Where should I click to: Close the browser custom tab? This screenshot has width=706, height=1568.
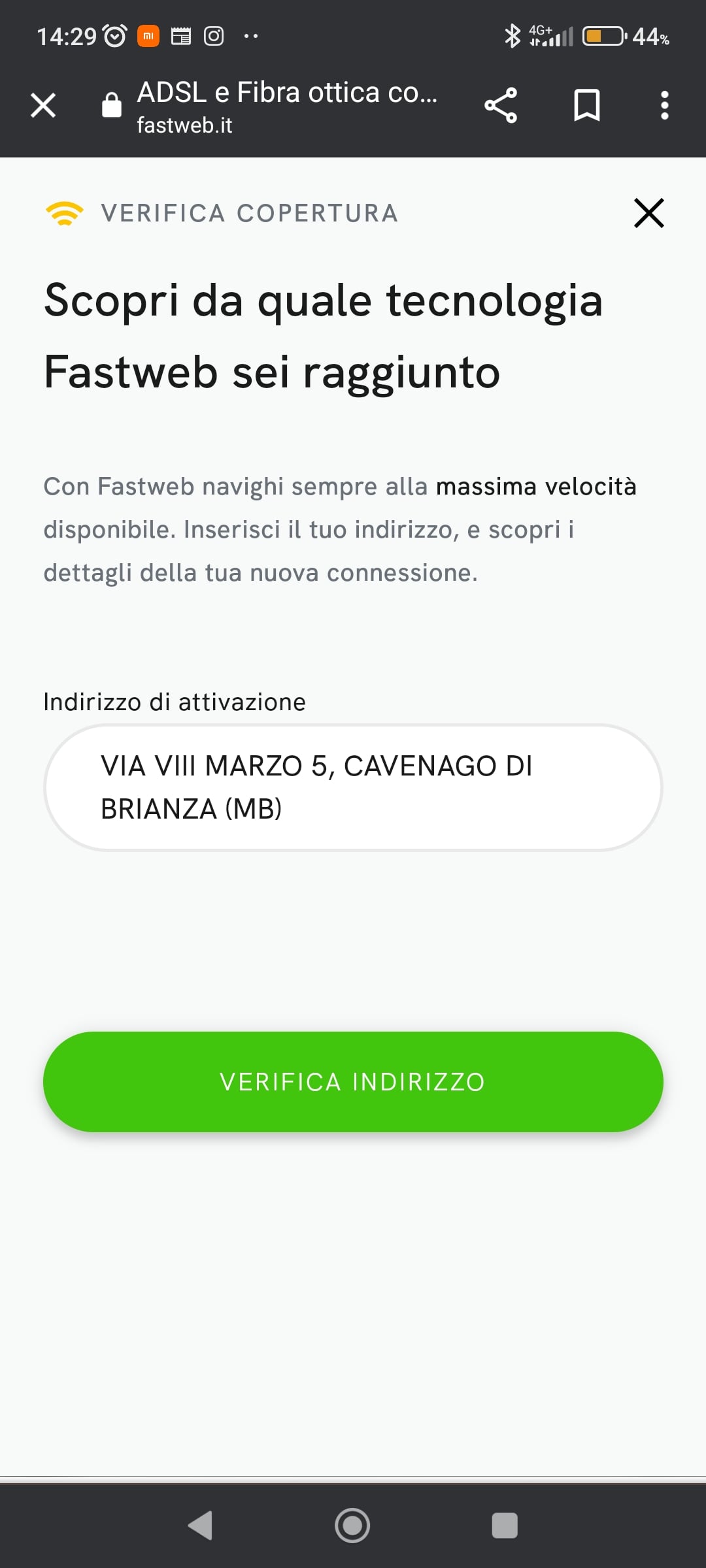click(x=43, y=105)
